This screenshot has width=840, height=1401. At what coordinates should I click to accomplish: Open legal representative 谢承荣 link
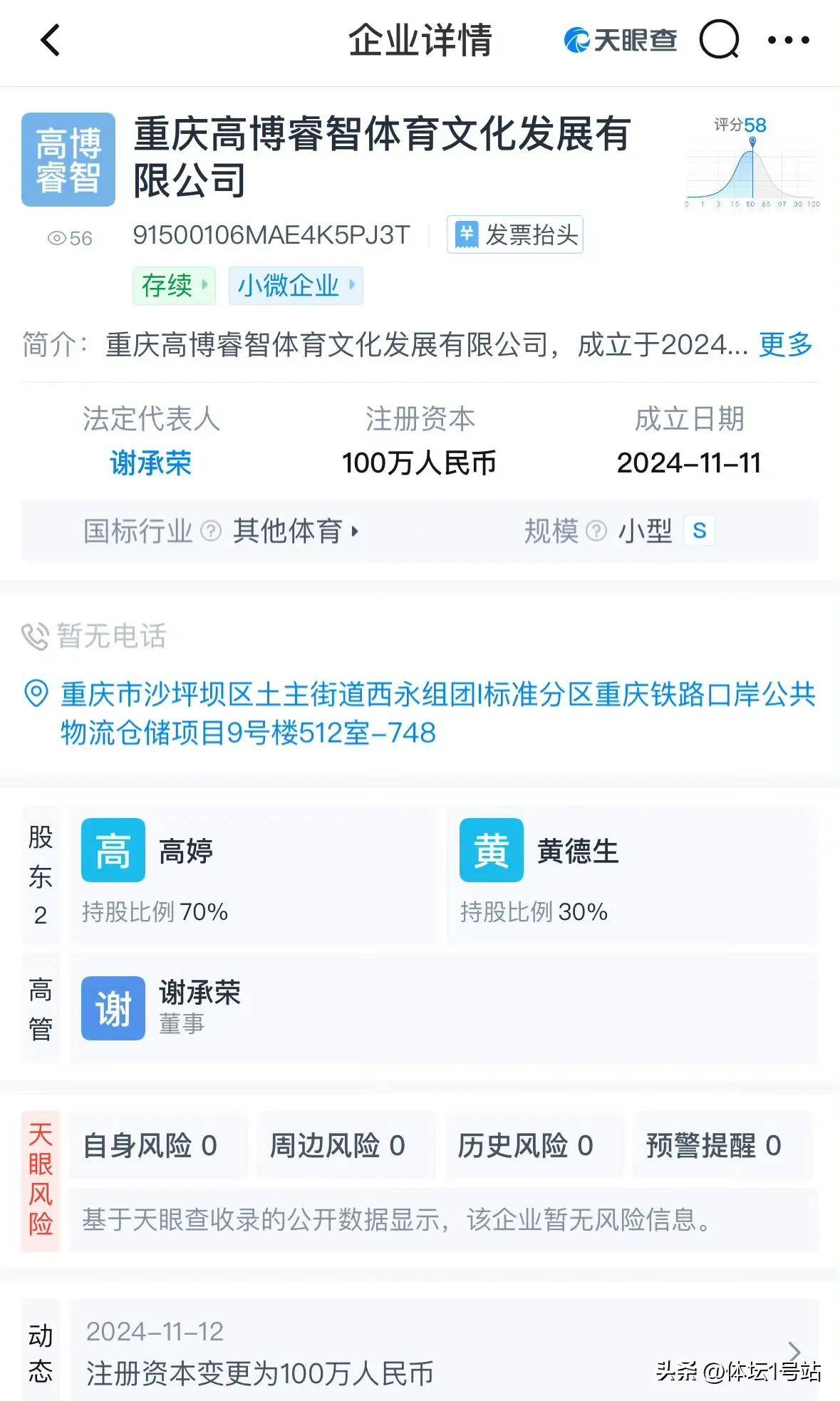[x=150, y=463]
